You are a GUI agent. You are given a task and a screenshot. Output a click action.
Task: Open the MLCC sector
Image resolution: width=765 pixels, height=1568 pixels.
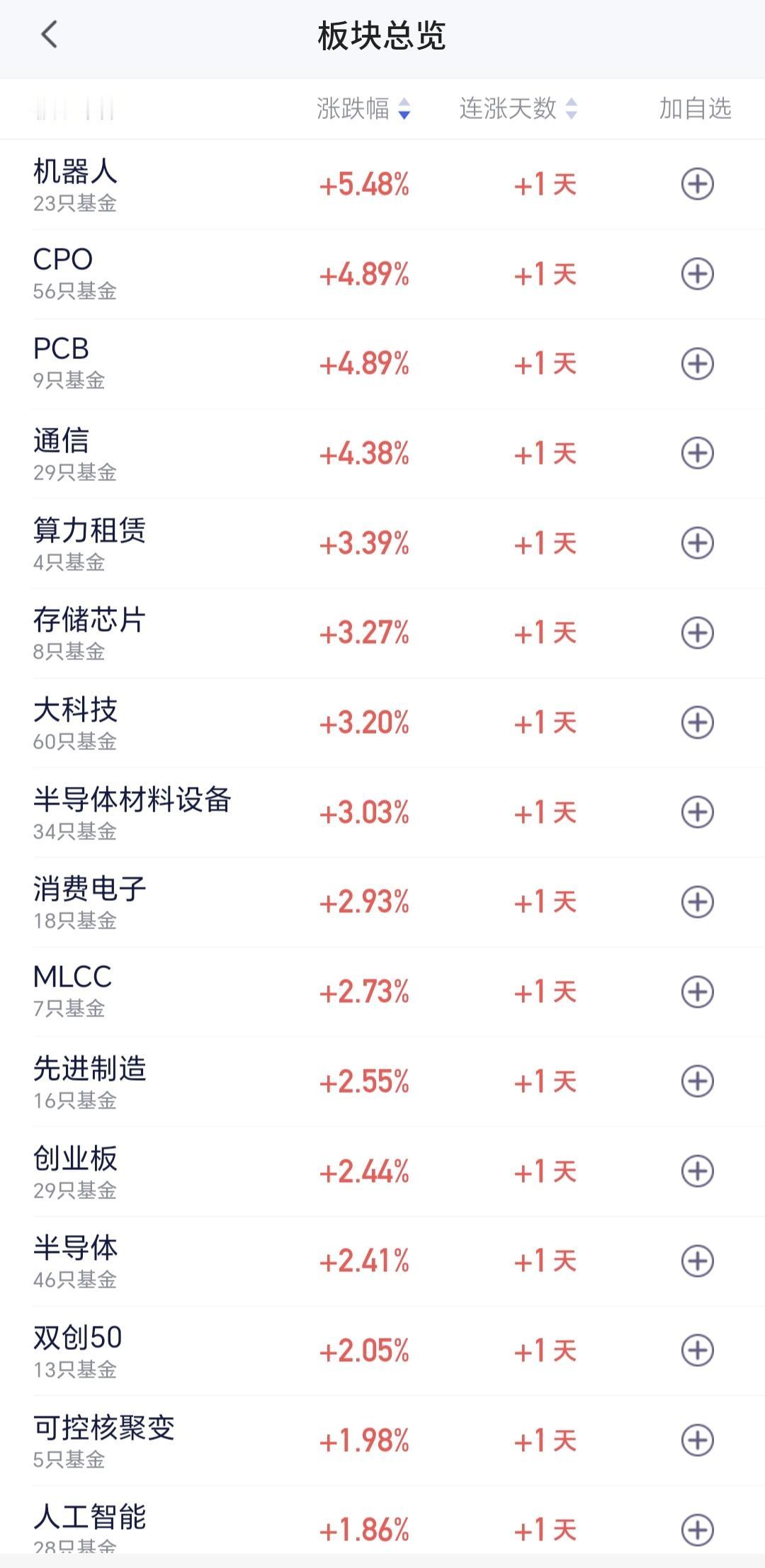coord(382,992)
